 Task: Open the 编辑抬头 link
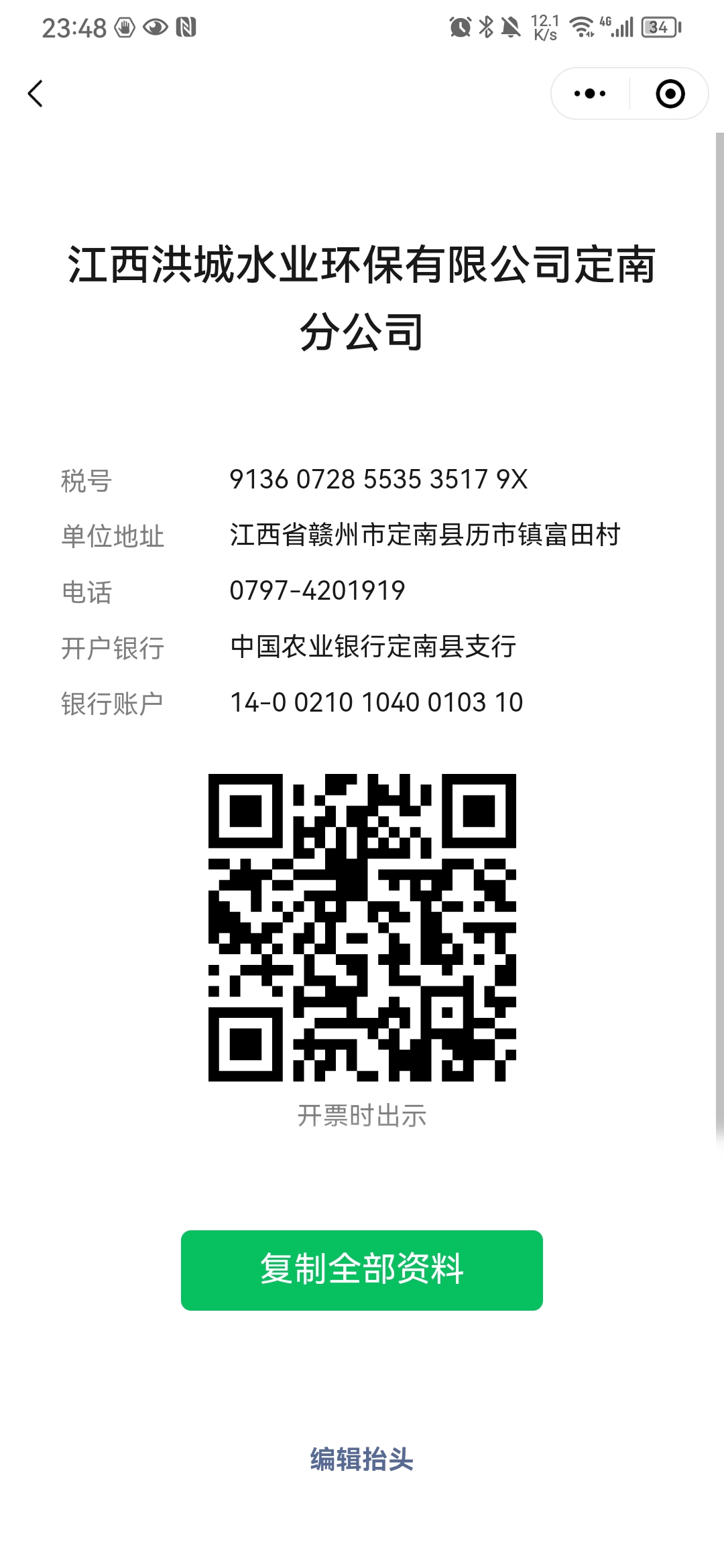point(362,1459)
